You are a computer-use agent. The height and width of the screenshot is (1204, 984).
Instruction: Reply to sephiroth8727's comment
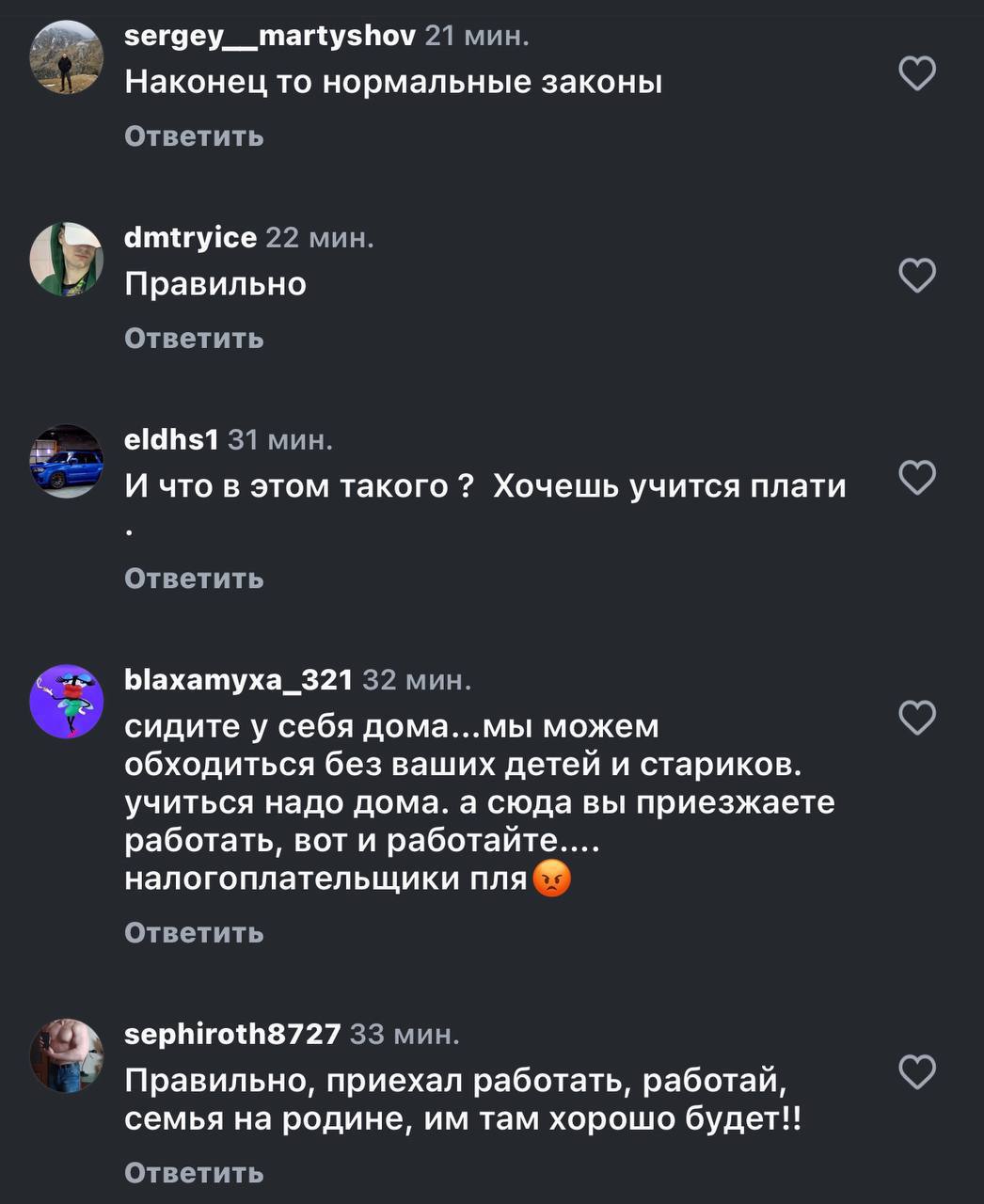[x=194, y=1173]
